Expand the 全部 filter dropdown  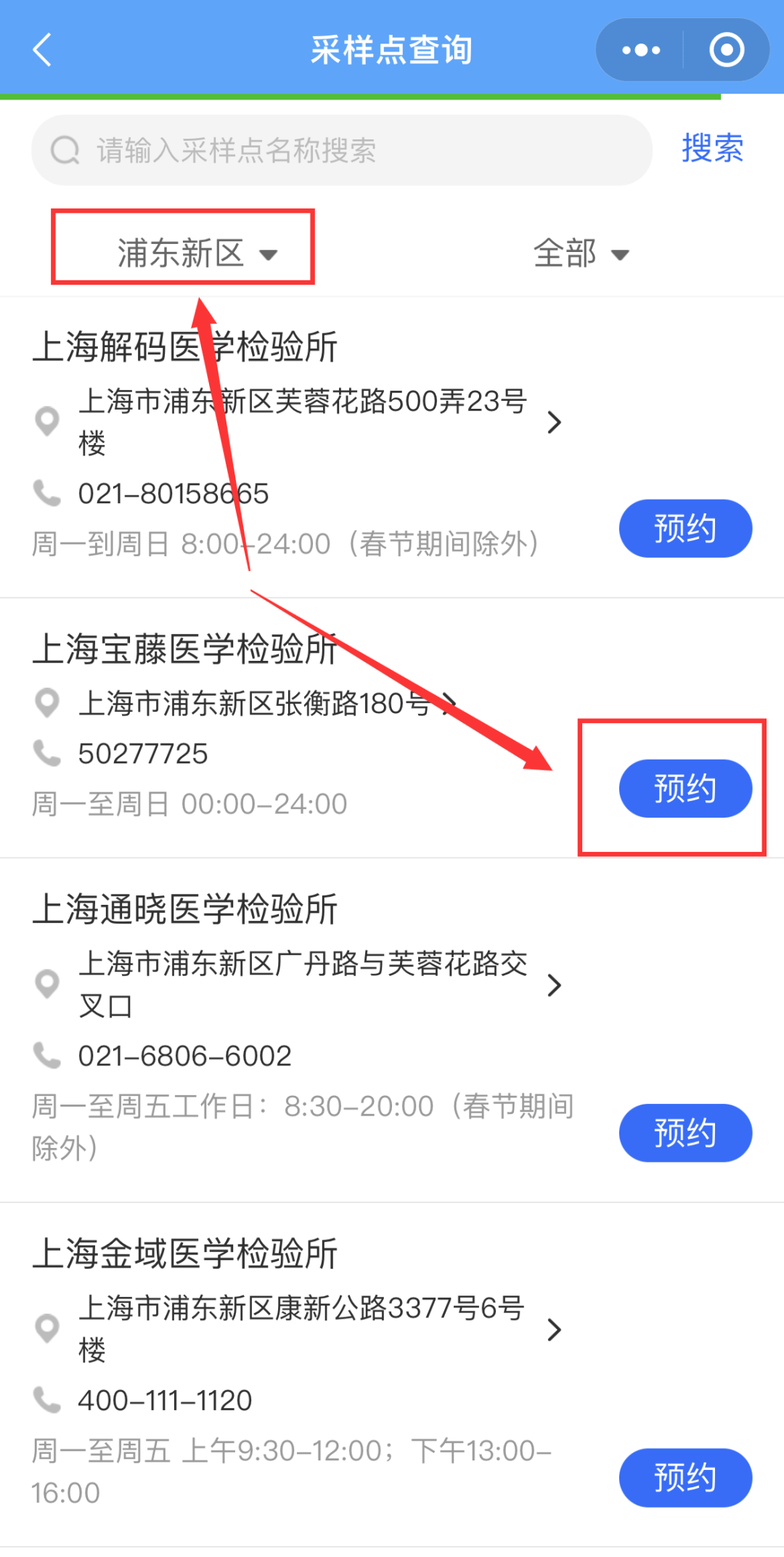(x=581, y=253)
